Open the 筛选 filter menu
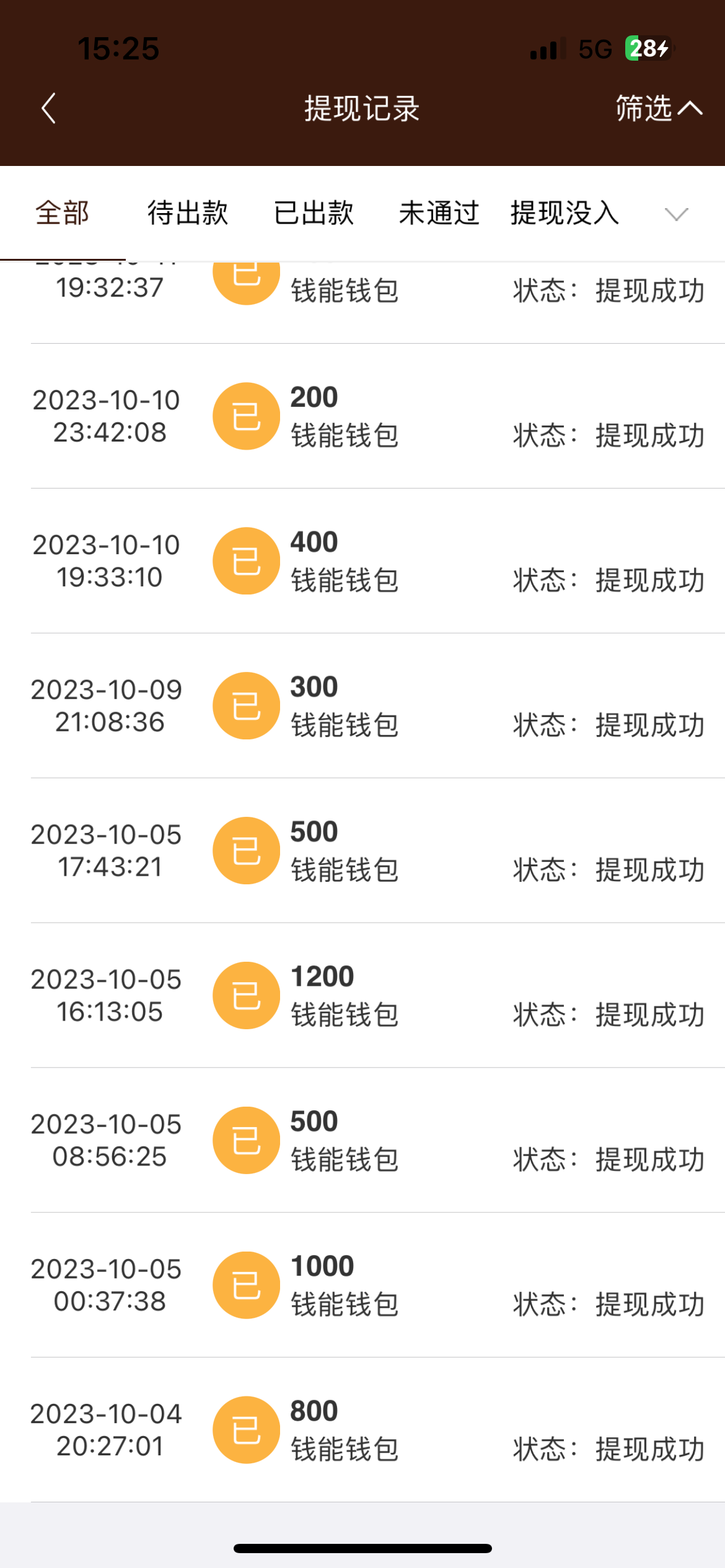 click(658, 109)
